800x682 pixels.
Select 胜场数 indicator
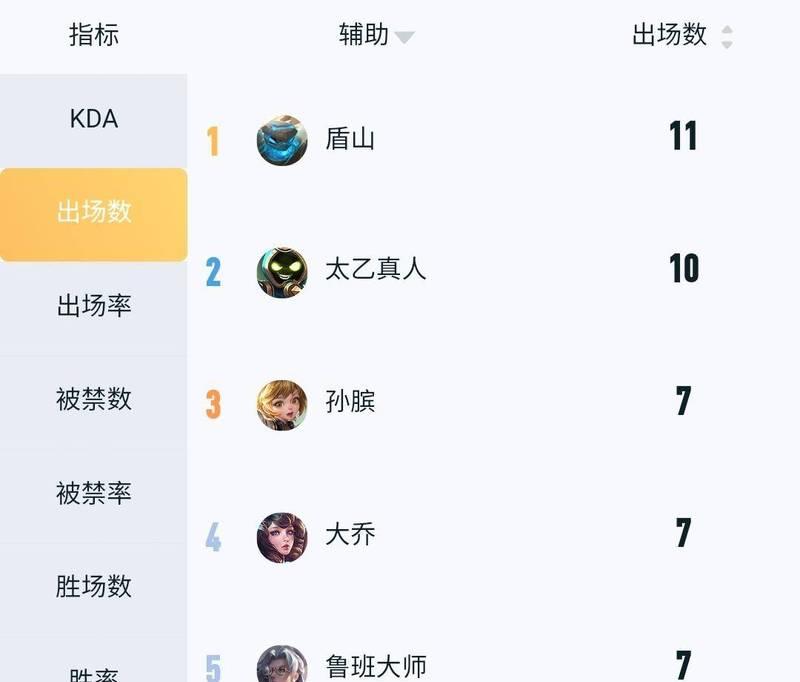click(93, 586)
